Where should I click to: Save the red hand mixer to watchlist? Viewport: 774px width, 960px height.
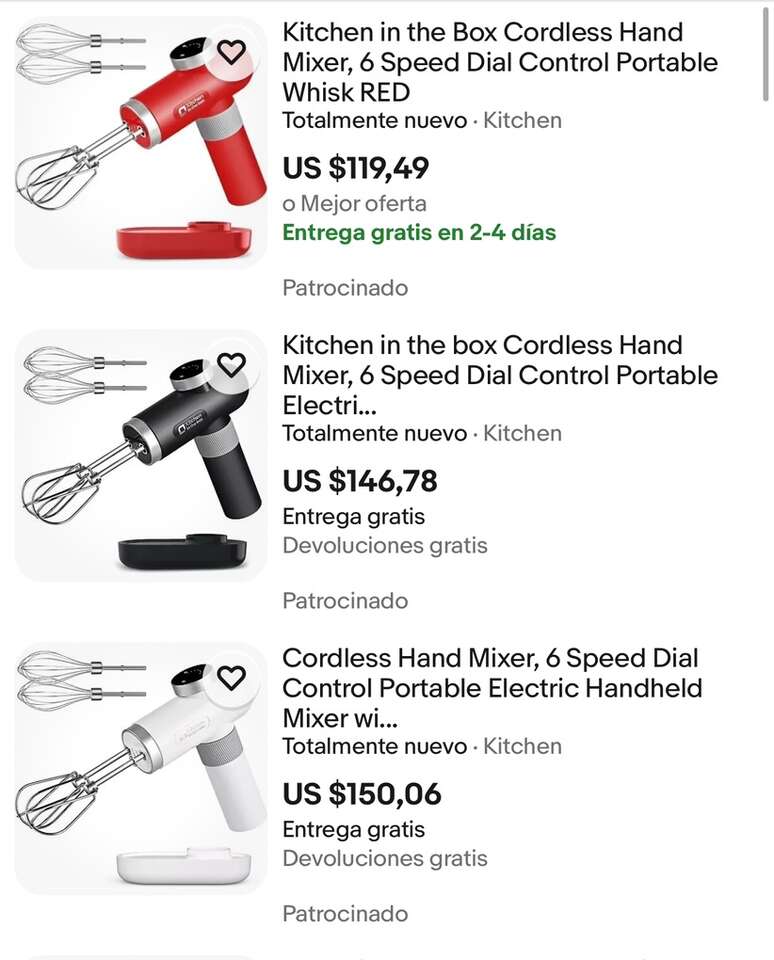click(x=231, y=52)
